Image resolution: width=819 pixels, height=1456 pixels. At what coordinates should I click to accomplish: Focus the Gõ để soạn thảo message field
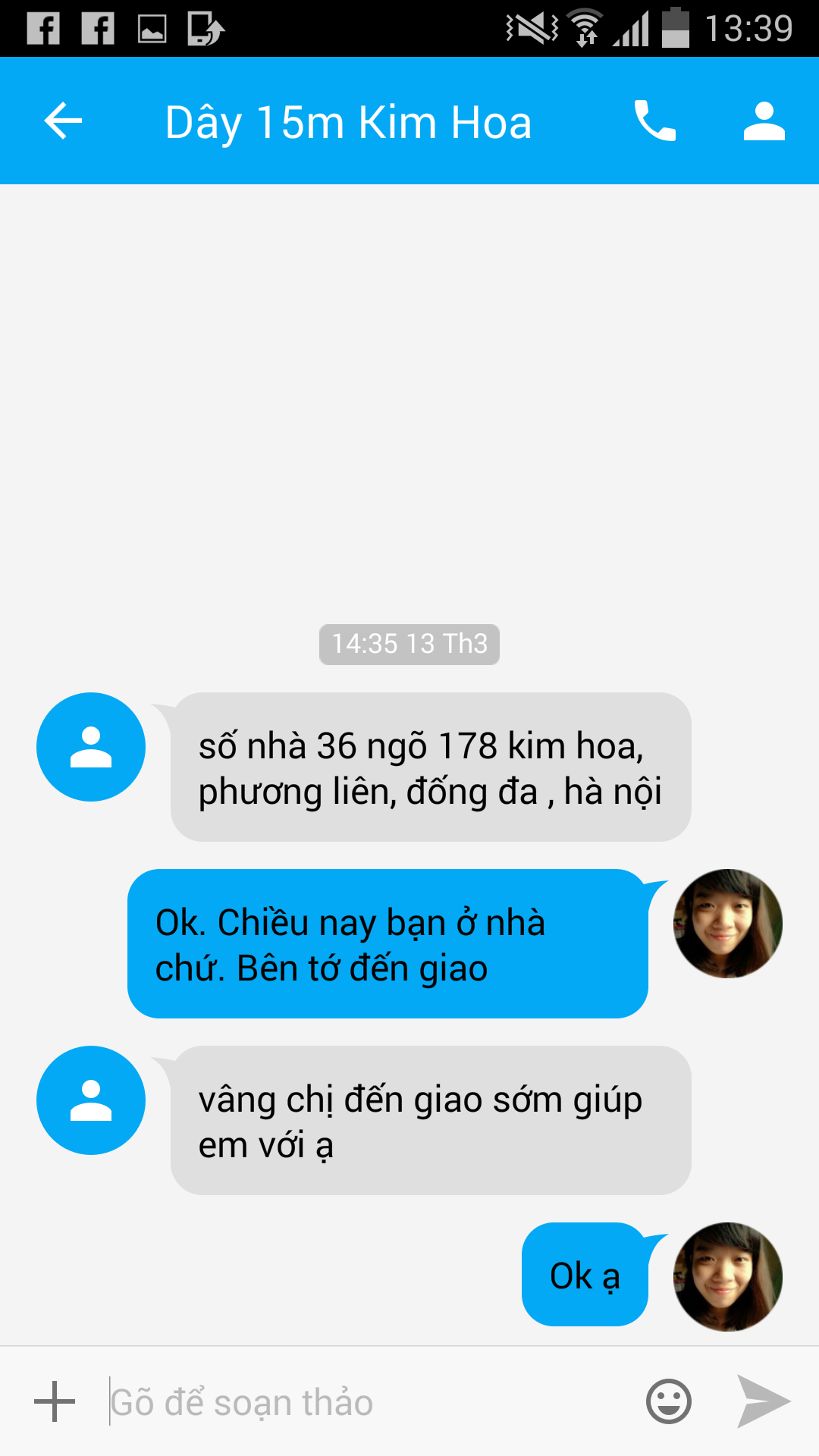pyautogui.click(x=364, y=1401)
